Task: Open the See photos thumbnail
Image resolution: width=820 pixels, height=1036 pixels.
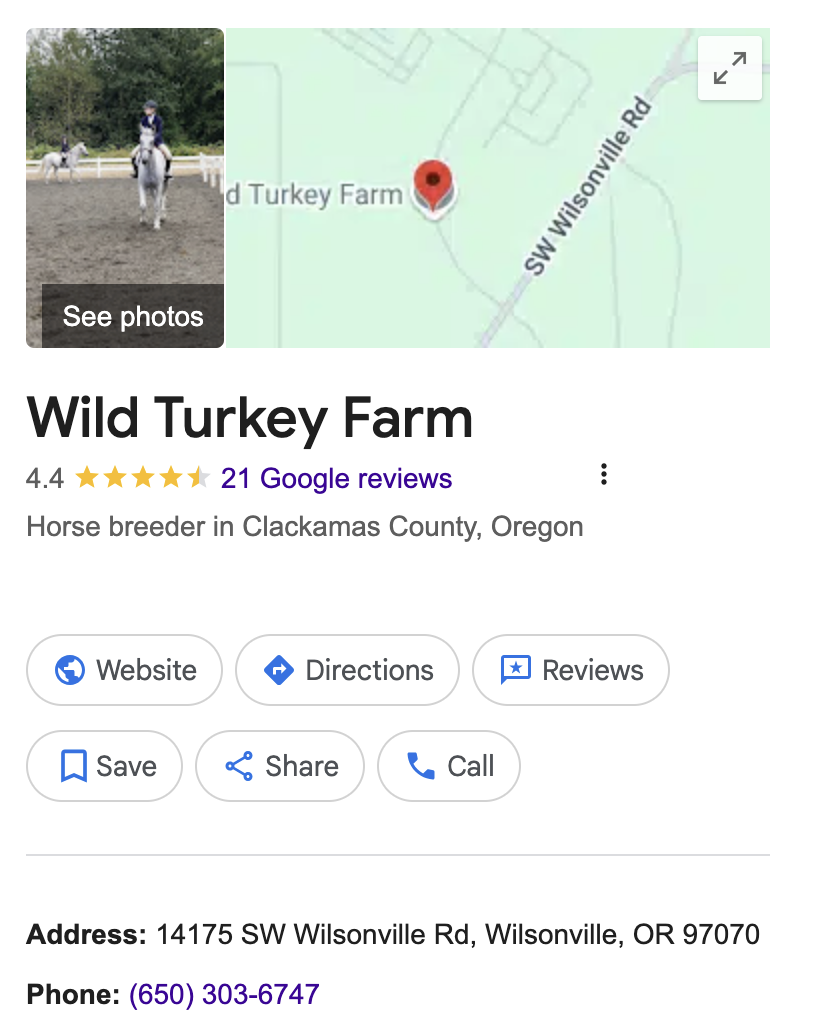Action: pyautogui.click(x=125, y=188)
